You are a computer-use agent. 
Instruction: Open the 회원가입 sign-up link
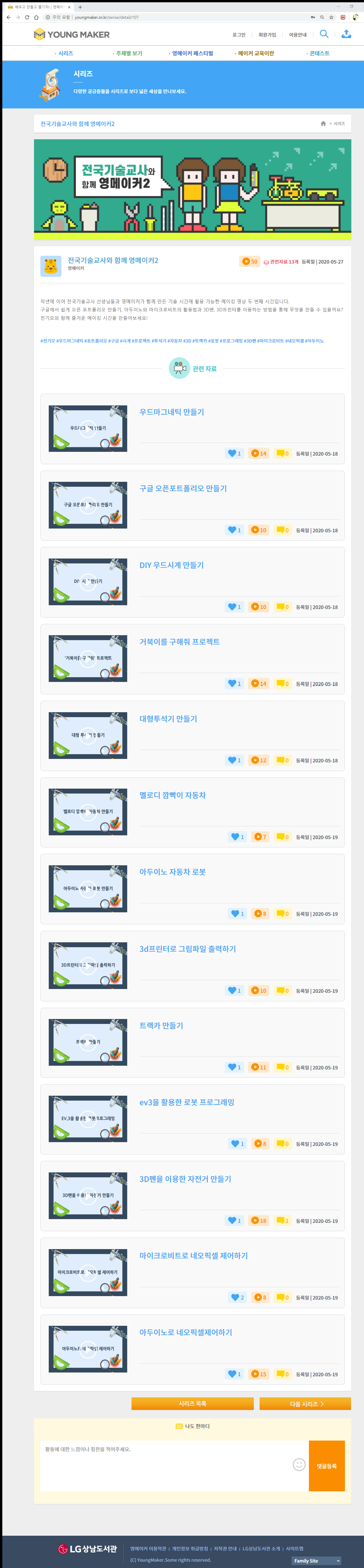(267, 35)
